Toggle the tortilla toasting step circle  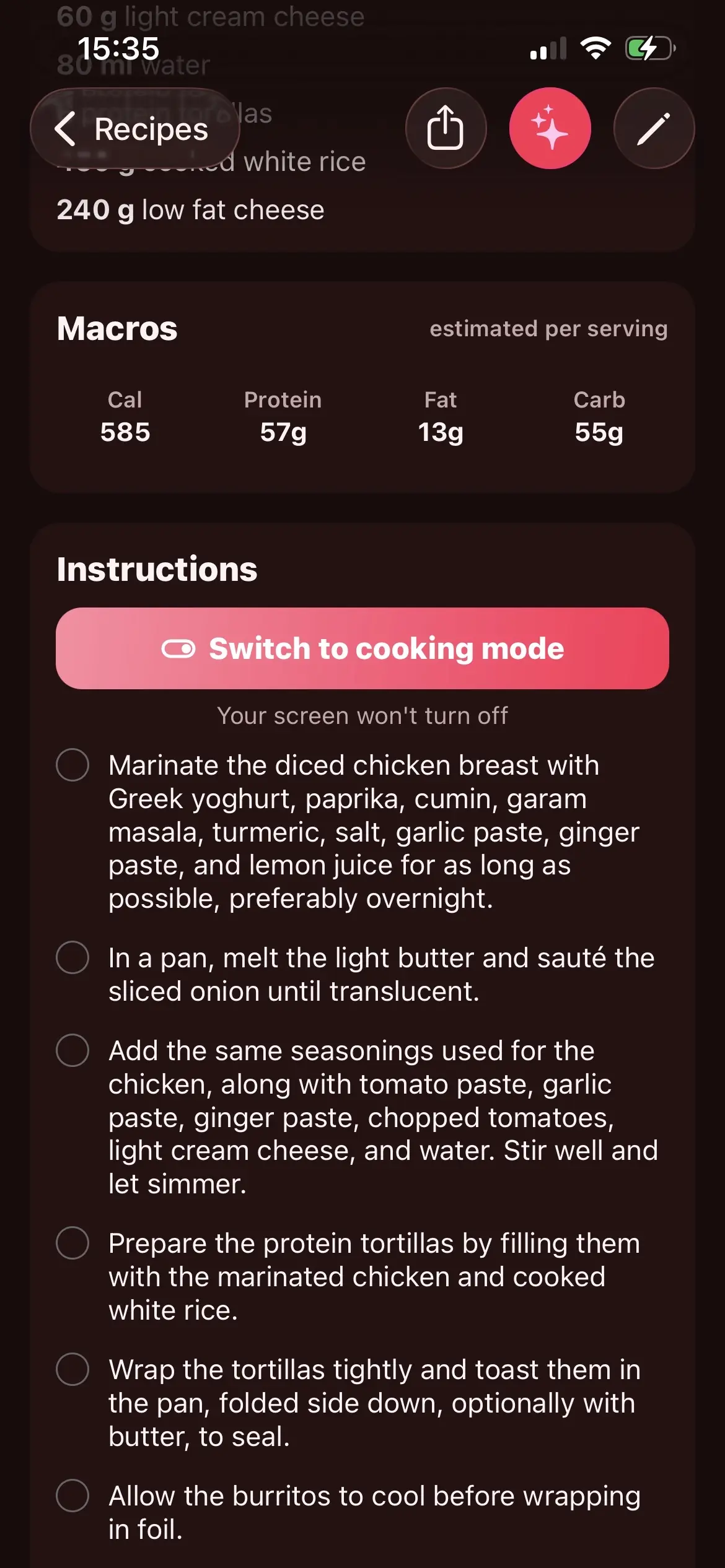point(73,1369)
